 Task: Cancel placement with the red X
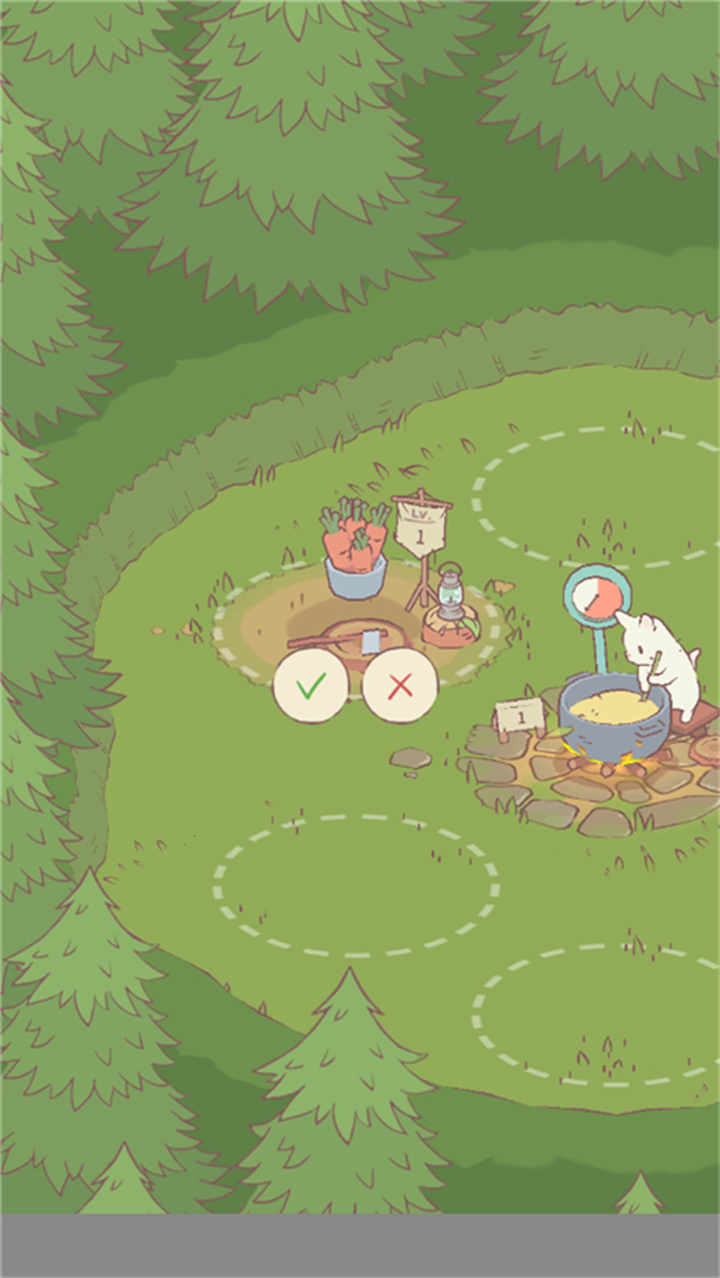click(400, 686)
